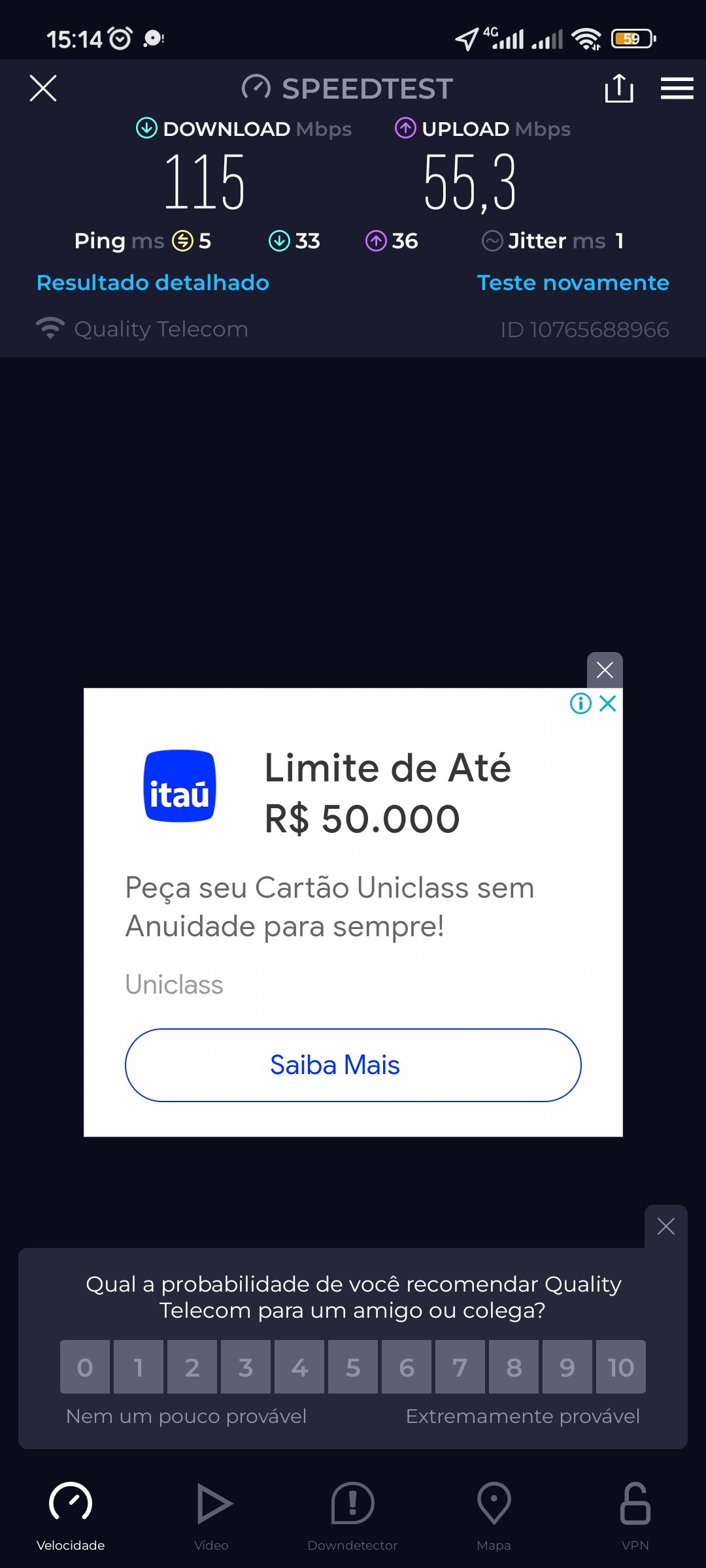Share the speed test result

pyautogui.click(x=618, y=88)
